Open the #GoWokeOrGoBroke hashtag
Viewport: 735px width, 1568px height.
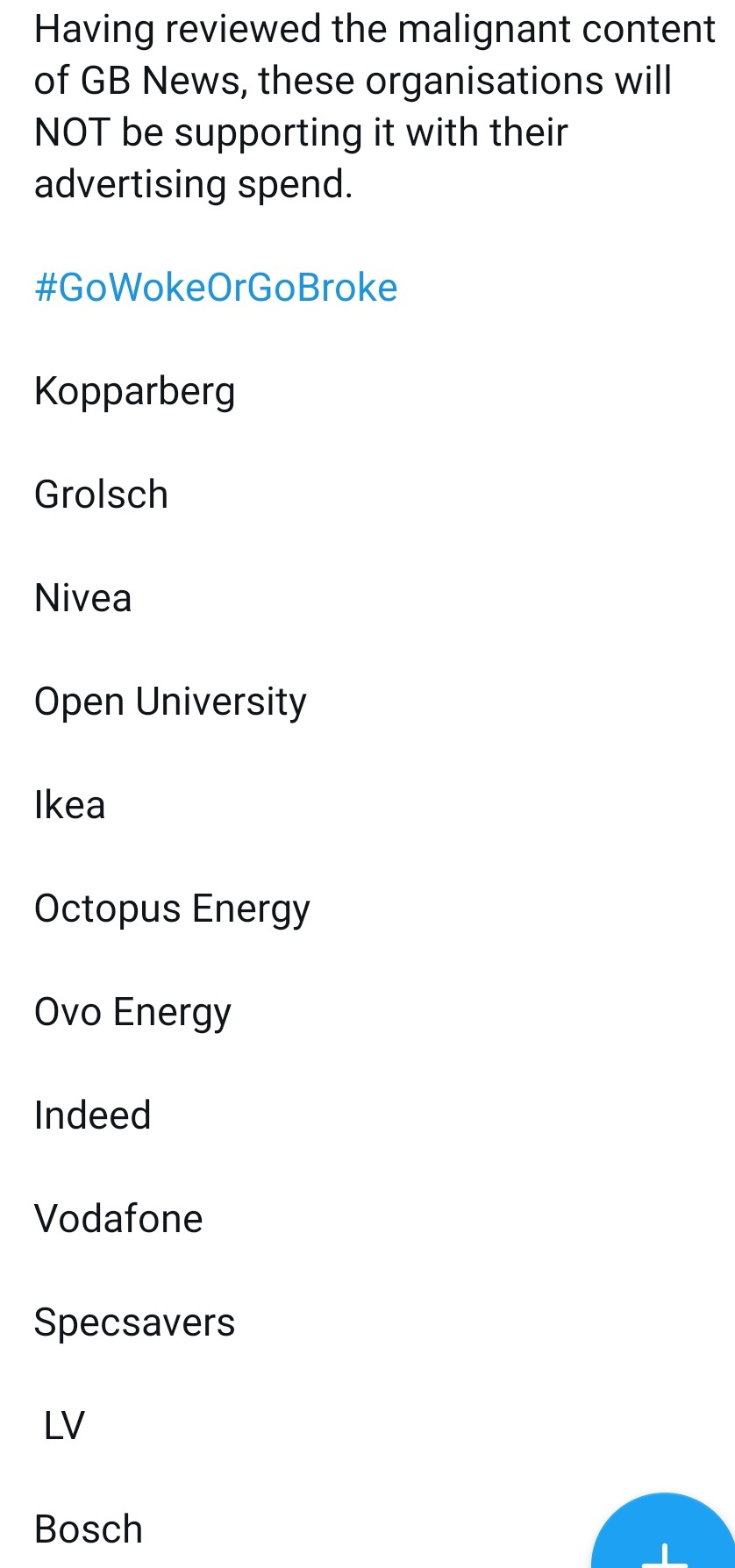(216, 288)
